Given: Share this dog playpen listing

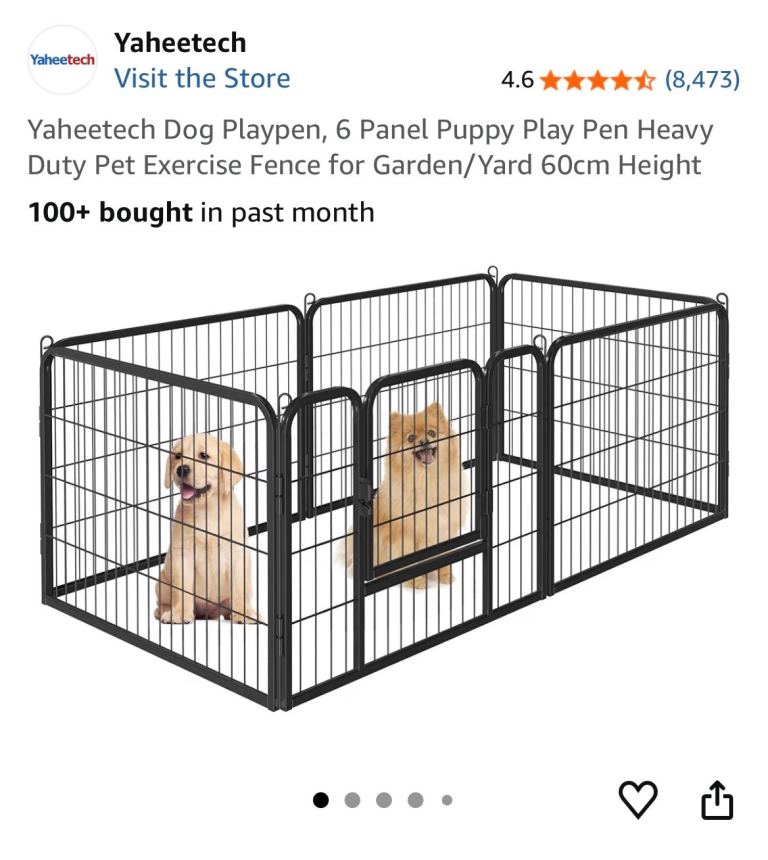Looking at the screenshot, I should point(717,799).
